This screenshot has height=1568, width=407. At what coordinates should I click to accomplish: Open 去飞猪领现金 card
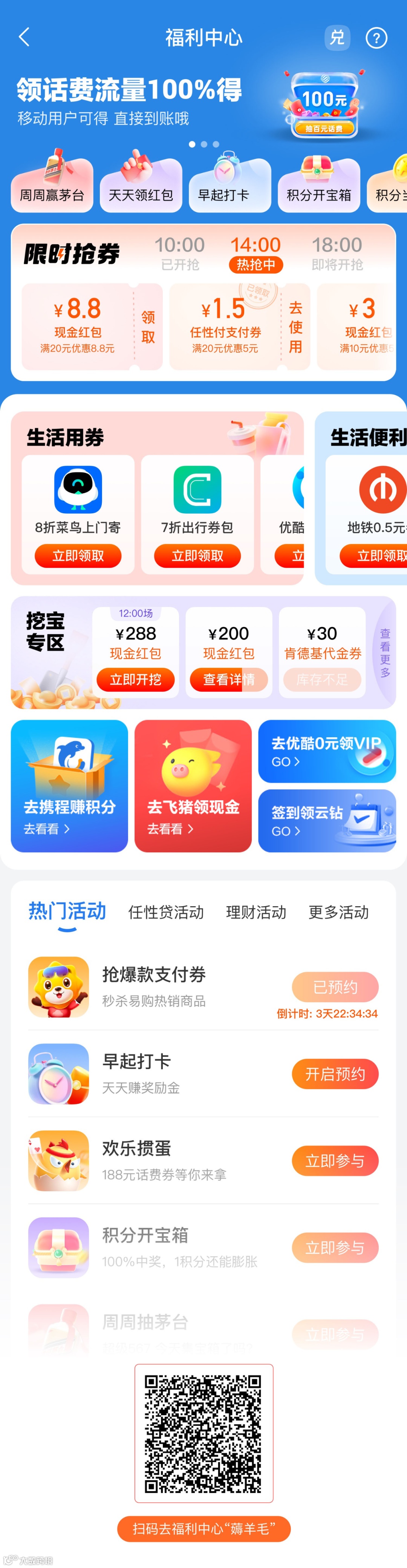tap(193, 786)
